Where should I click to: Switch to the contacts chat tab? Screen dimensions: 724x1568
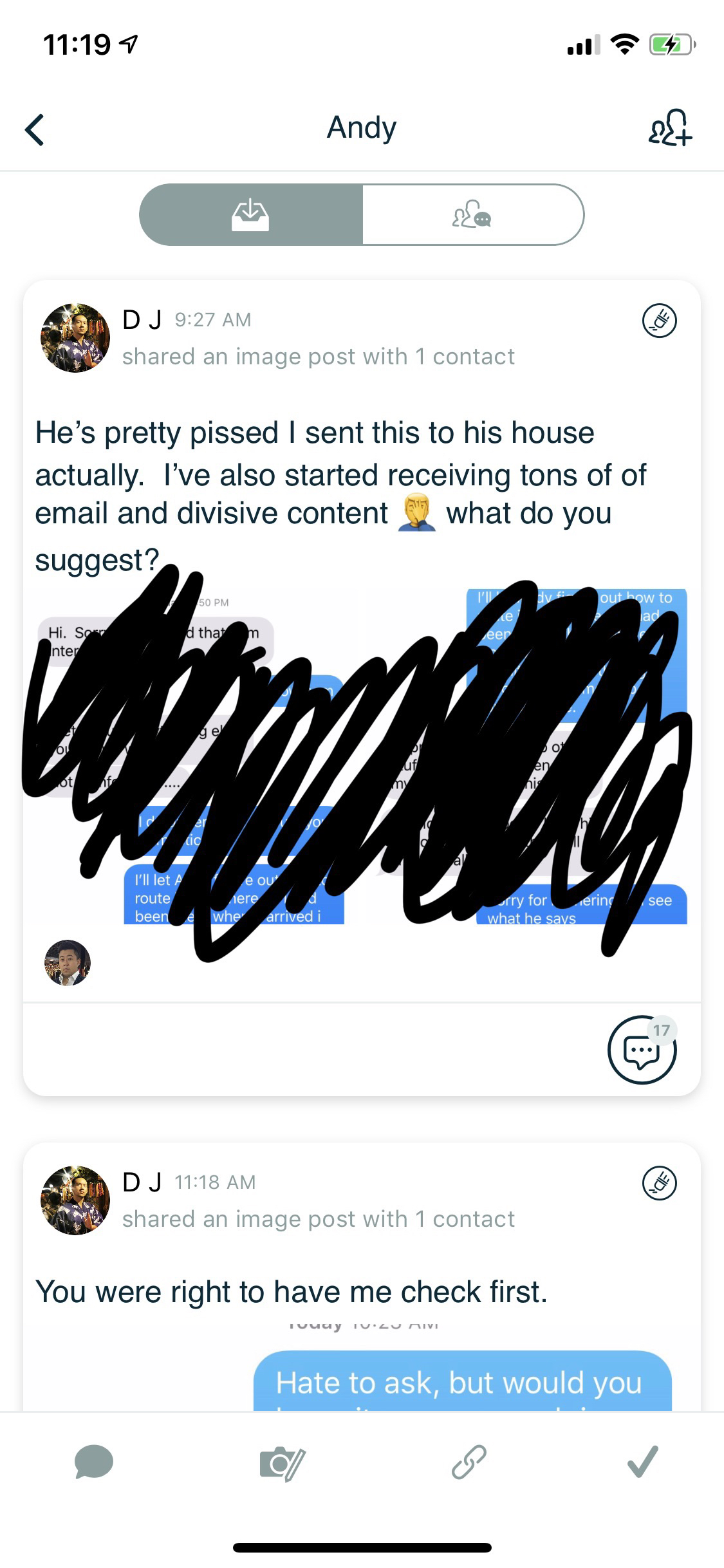pyautogui.click(x=472, y=214)
